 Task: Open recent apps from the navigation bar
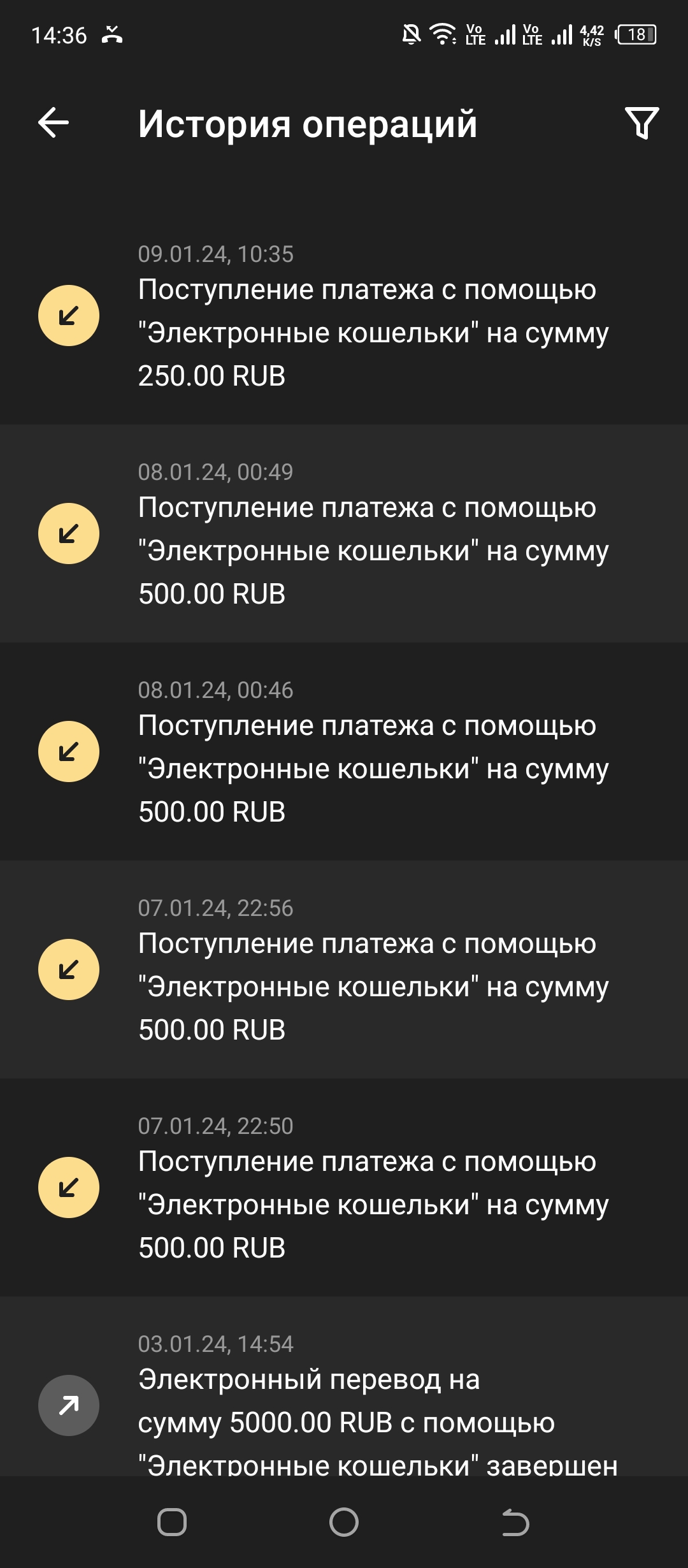172,1522
